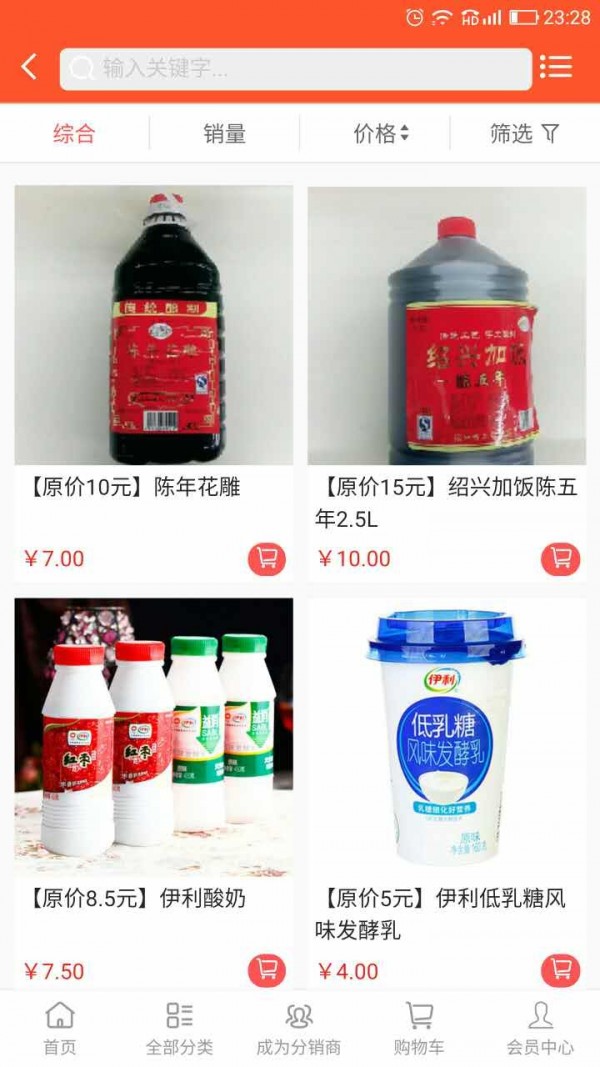Sort products by 销量
Screen dimensions: 600x1067
tap(224, 134)
